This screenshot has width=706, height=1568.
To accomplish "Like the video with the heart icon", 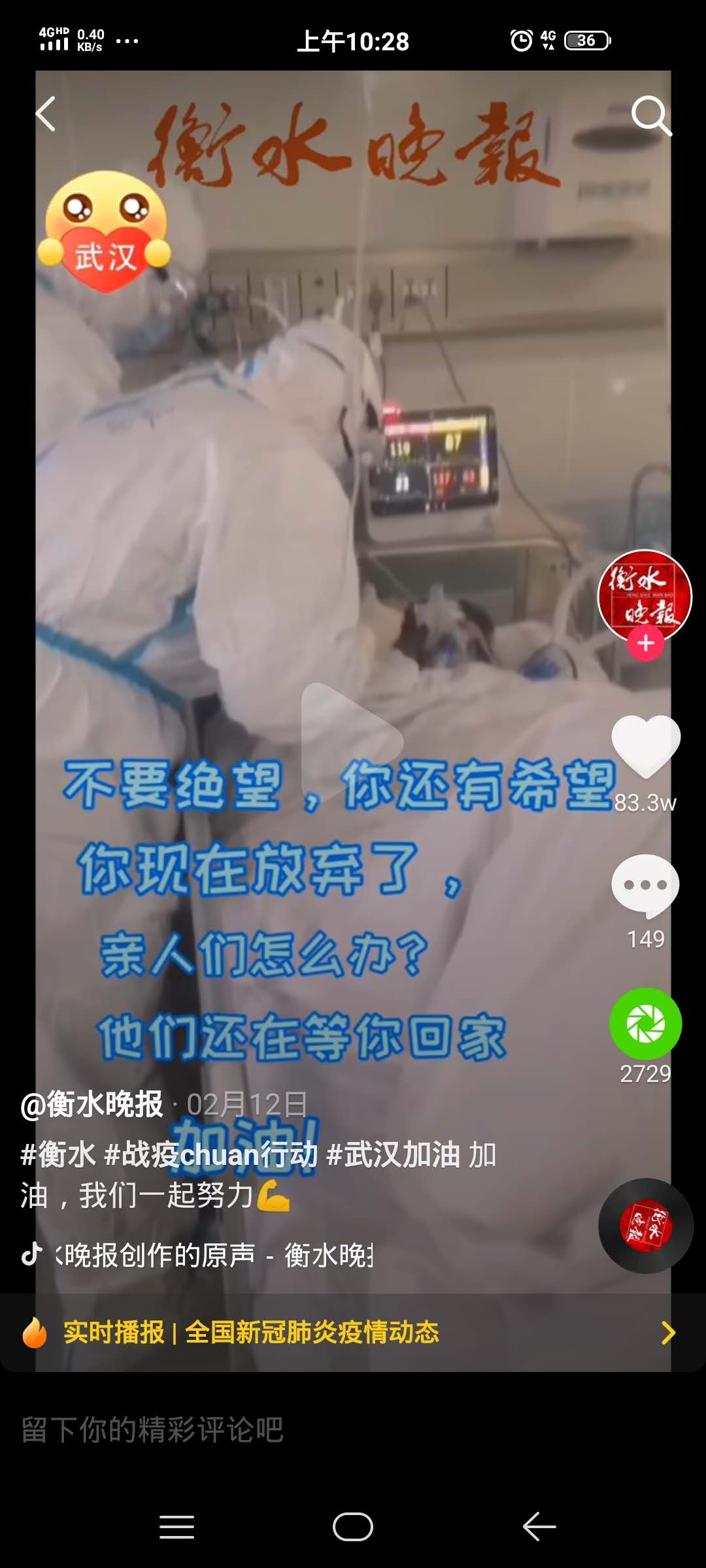I will tap(646, 745).
